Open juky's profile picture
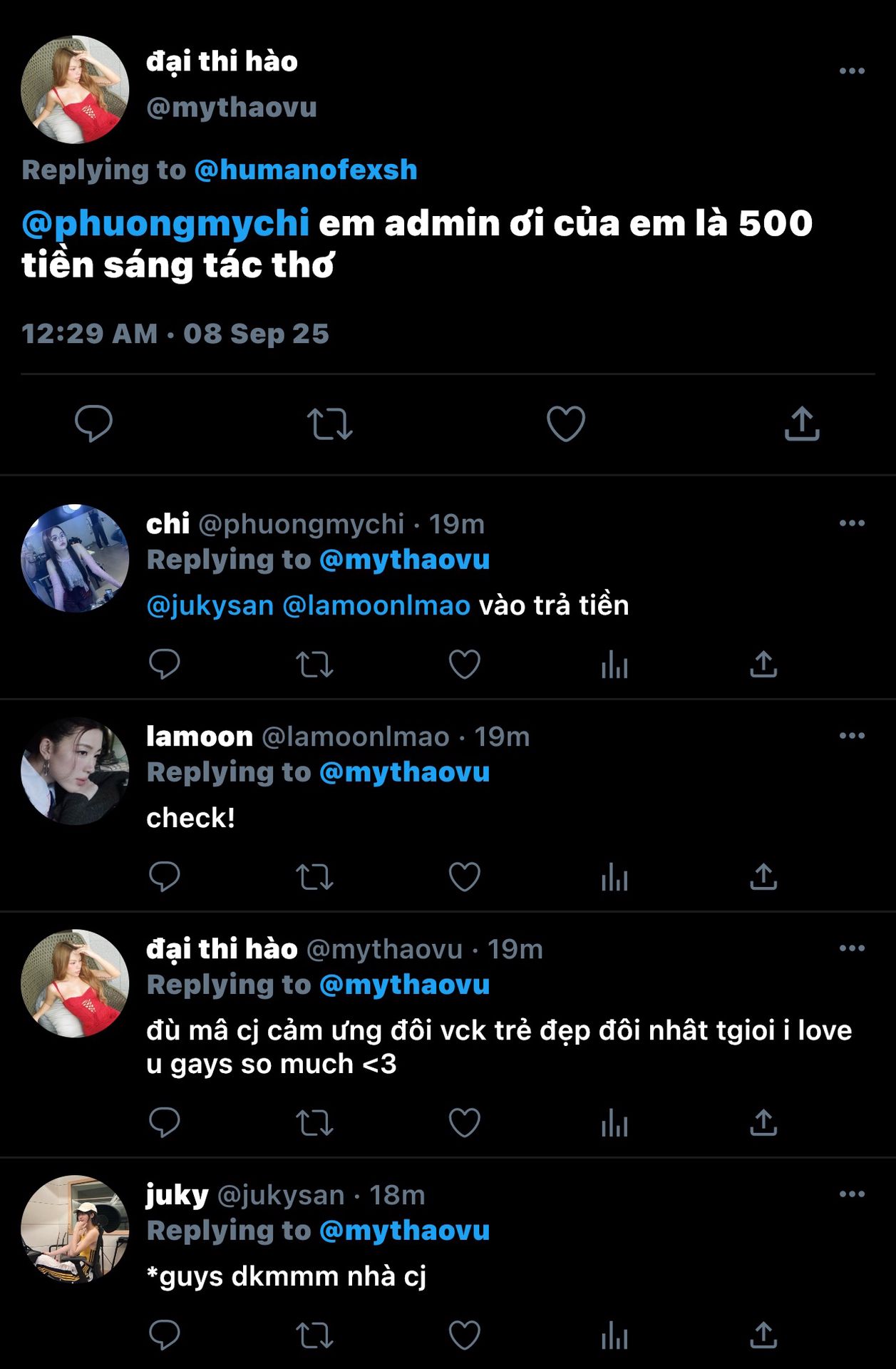This screenshot has height=1369, width=896. pos(75,1229)
